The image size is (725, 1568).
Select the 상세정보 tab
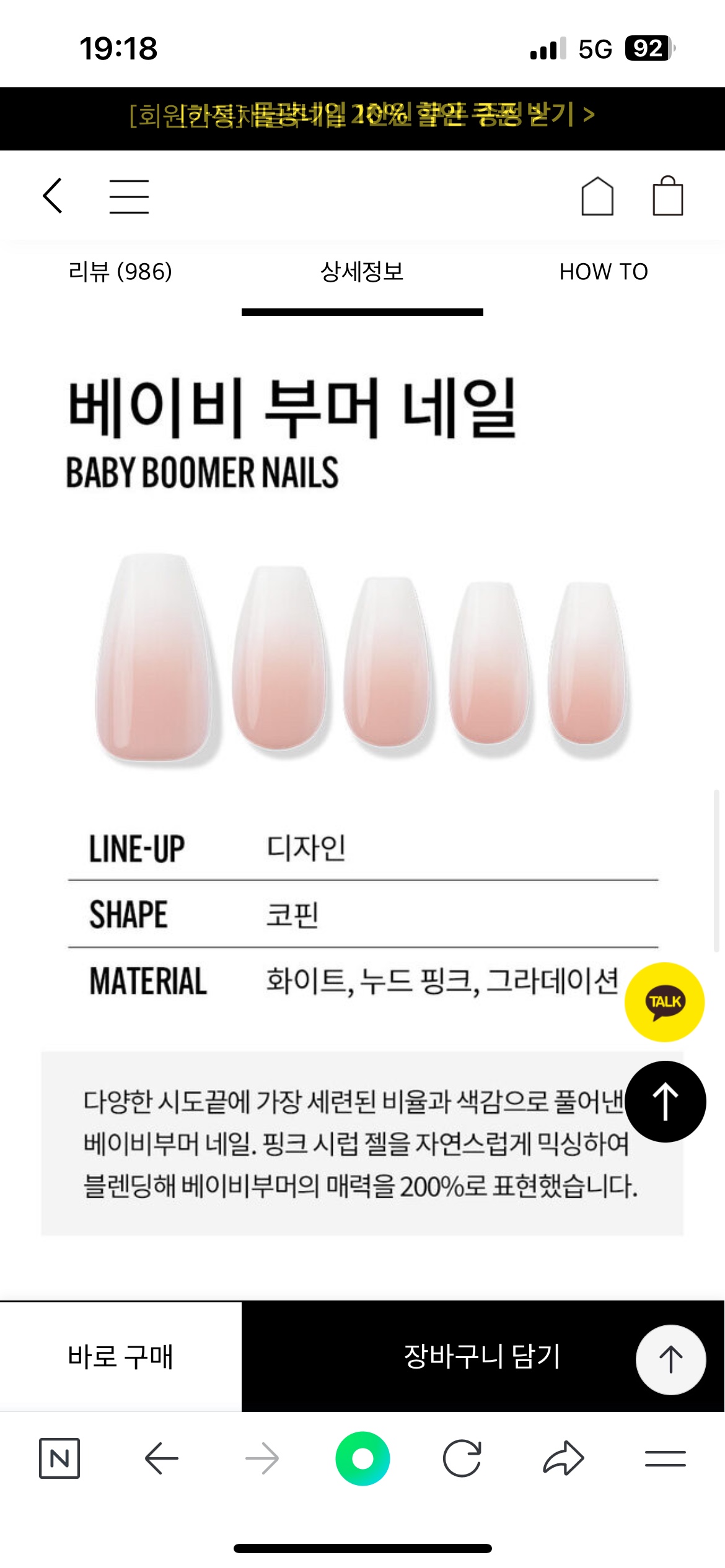[x=362, y=272]
